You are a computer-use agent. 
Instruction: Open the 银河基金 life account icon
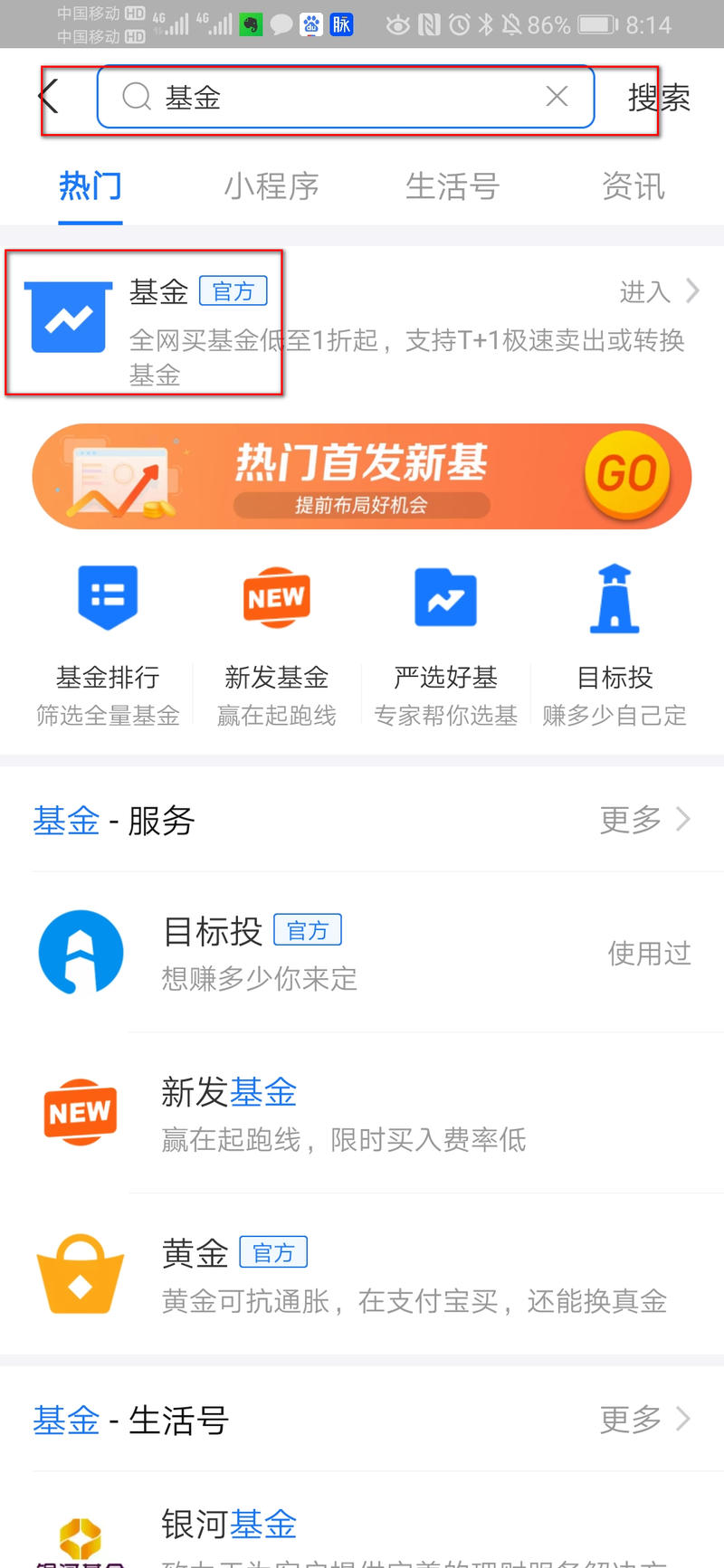click(80, 1538)
